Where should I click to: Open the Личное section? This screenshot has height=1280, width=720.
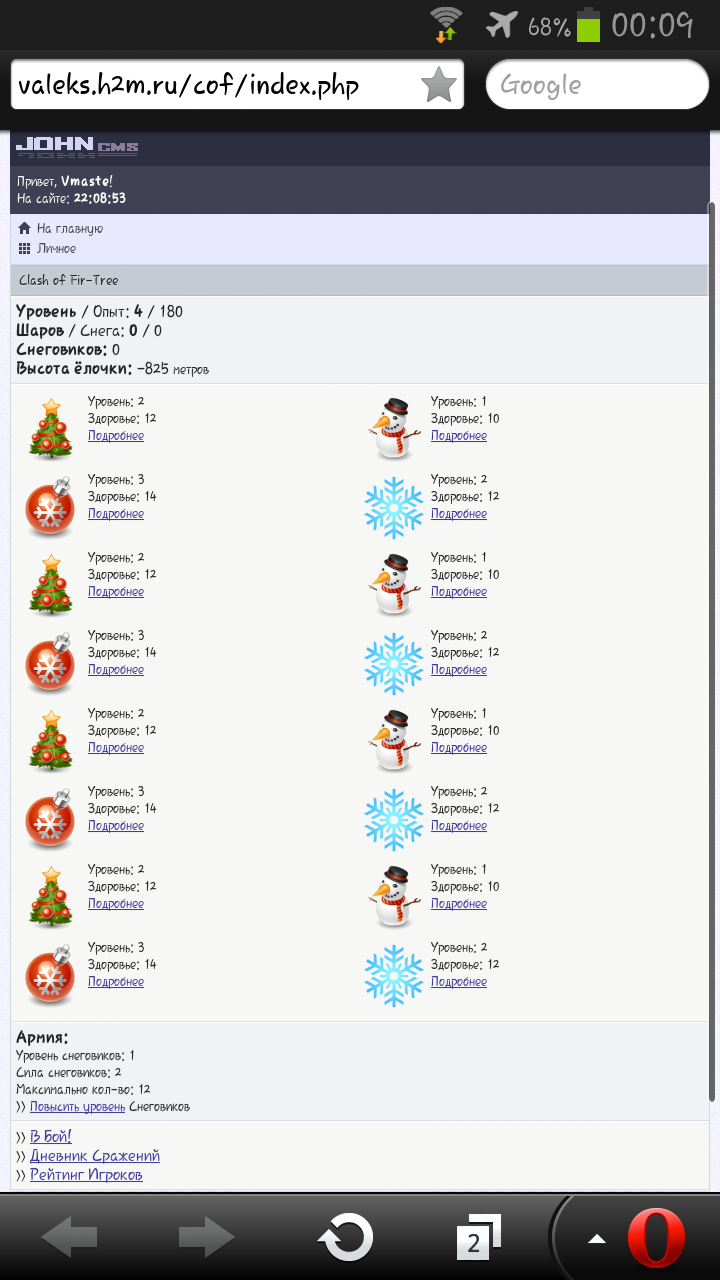pos(56,248)
